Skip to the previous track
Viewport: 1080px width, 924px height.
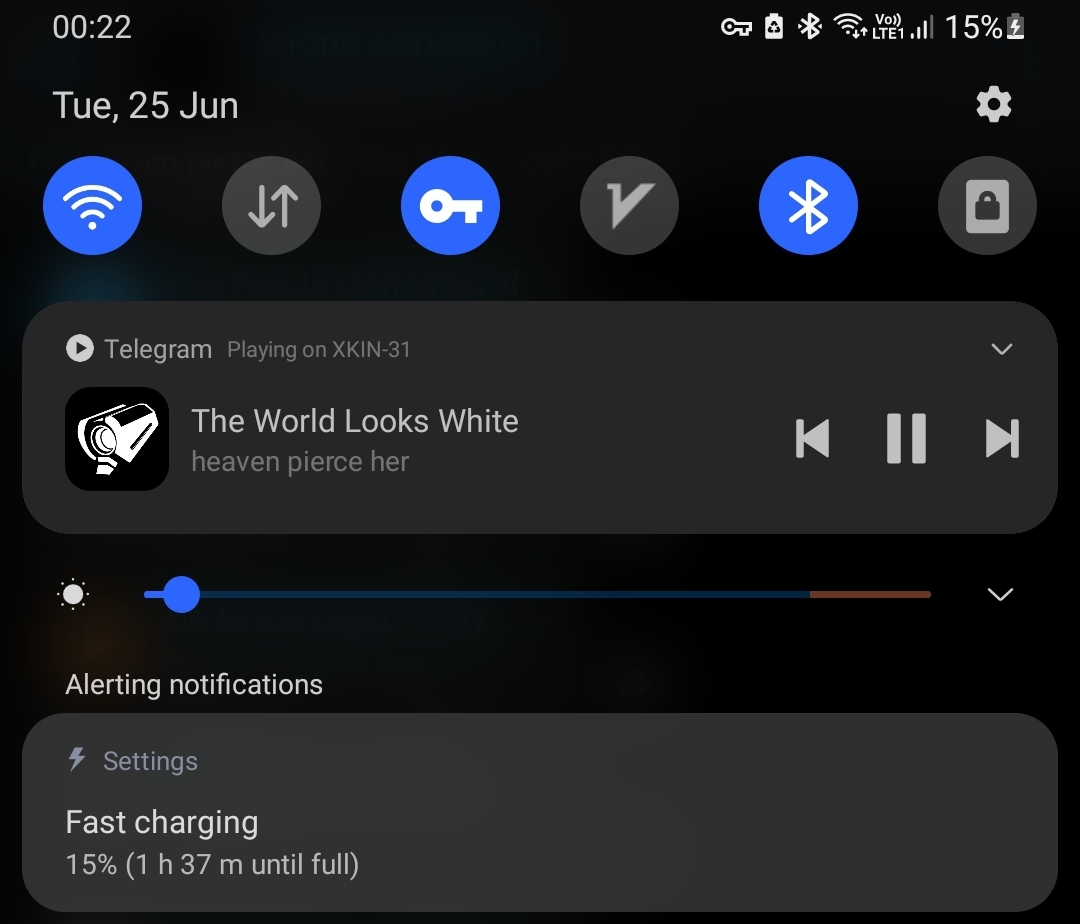tap(812, 438)
